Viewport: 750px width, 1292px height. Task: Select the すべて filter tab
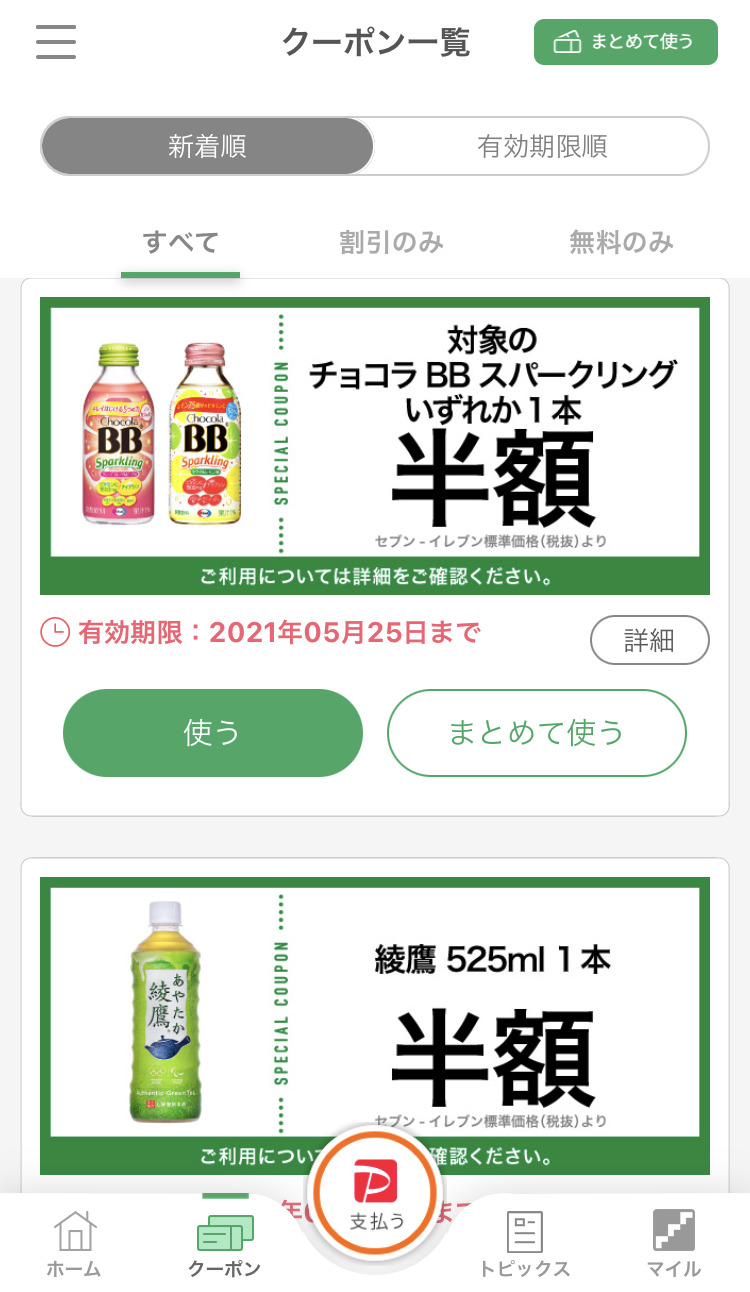click(x=180, y=242)
